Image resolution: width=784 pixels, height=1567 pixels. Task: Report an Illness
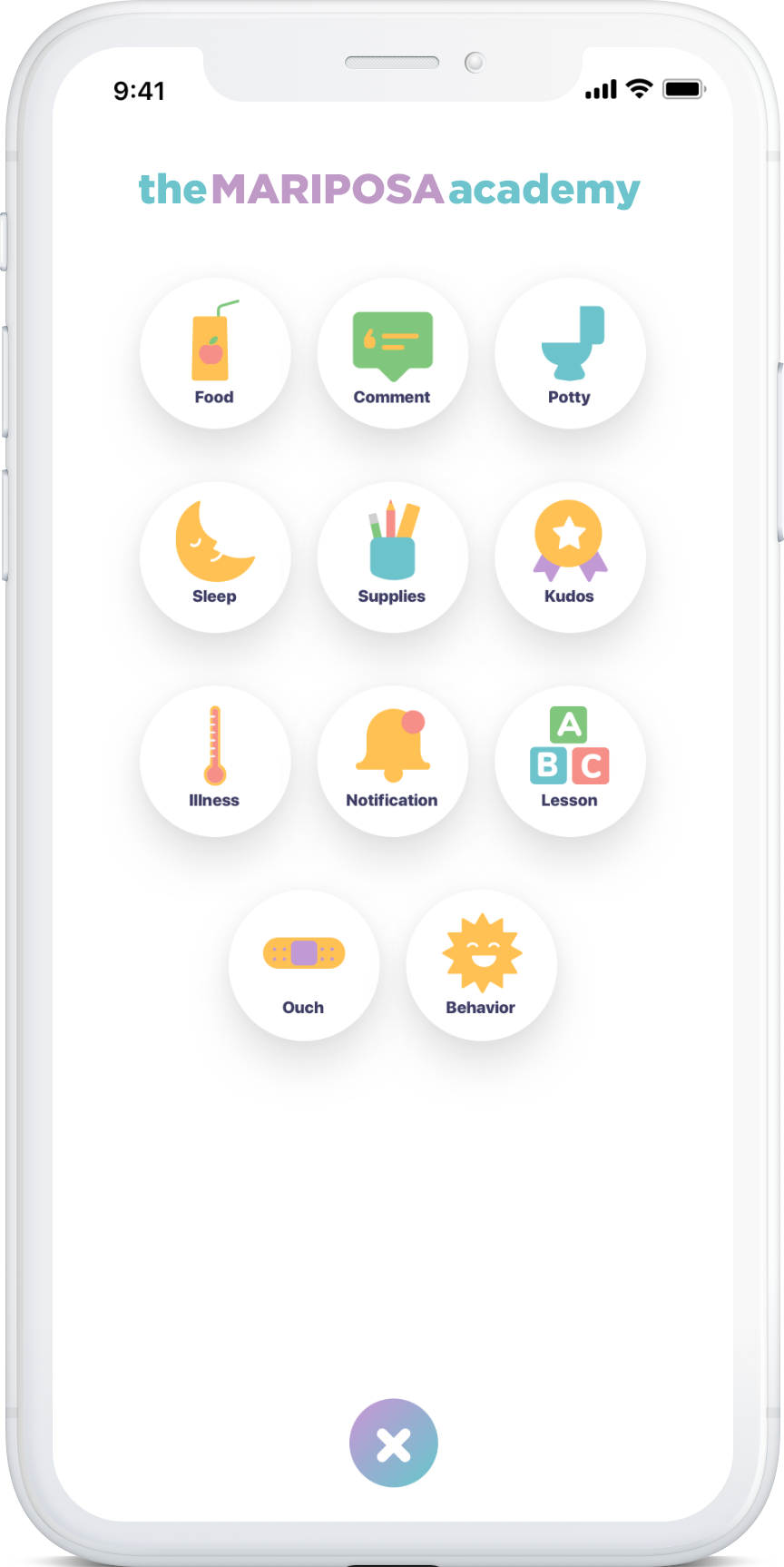click(x=214, y=761)
